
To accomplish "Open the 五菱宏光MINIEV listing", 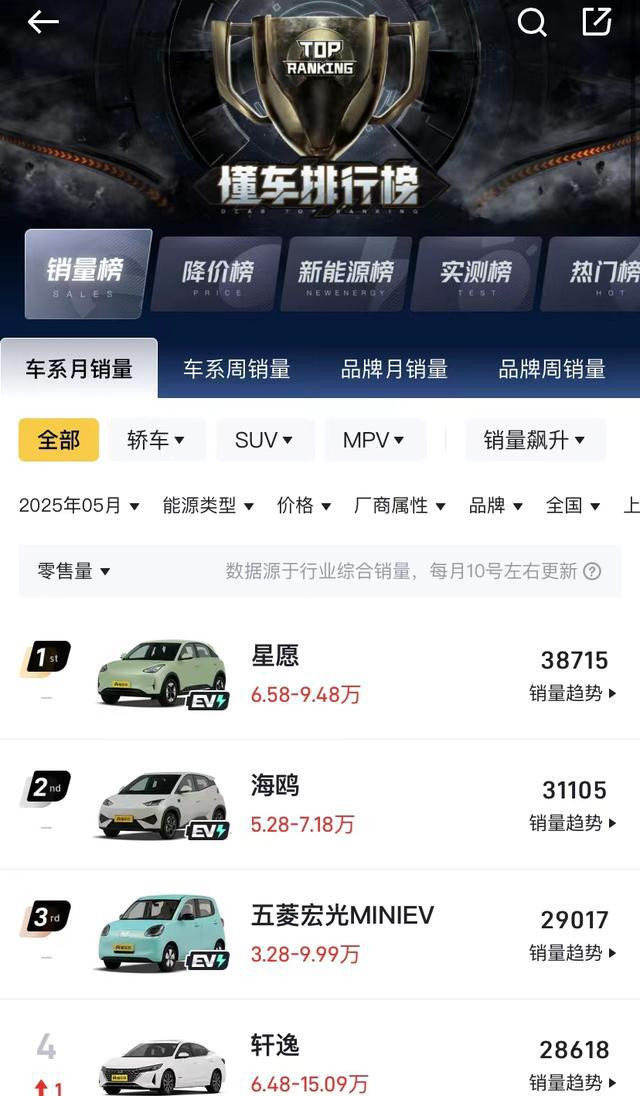I will pos(320,934).
